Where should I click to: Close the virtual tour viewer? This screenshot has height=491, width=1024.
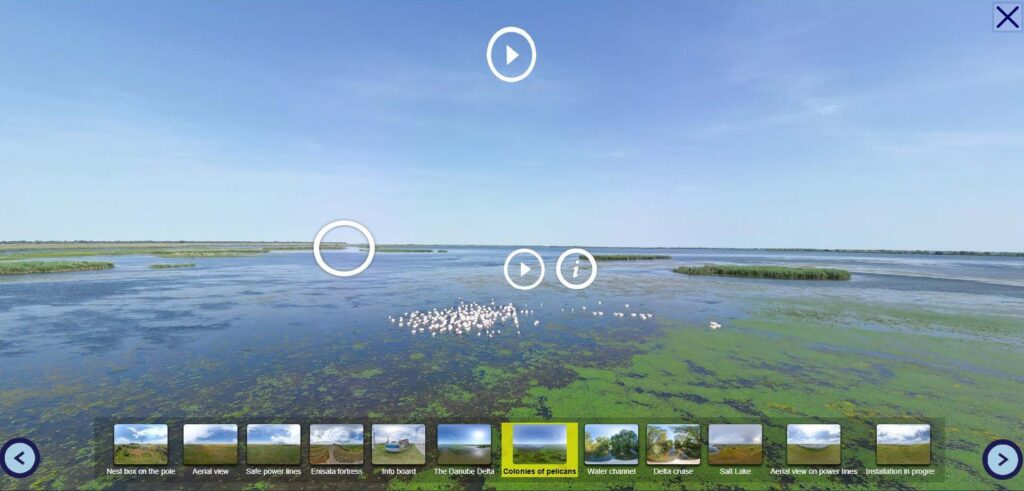[x=1008, y=17]
